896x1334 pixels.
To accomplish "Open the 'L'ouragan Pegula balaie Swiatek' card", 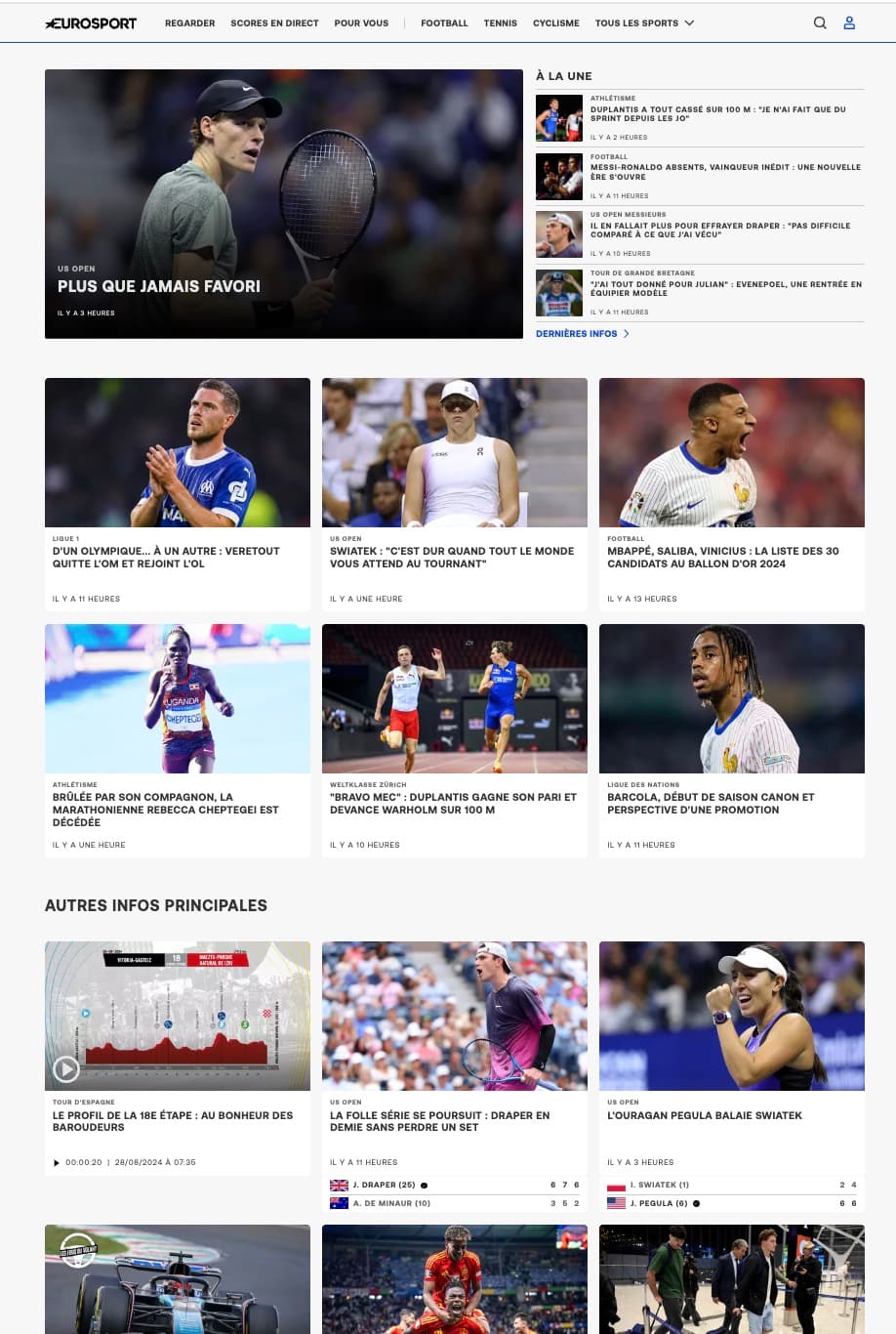I will (x=705, y=1115).
